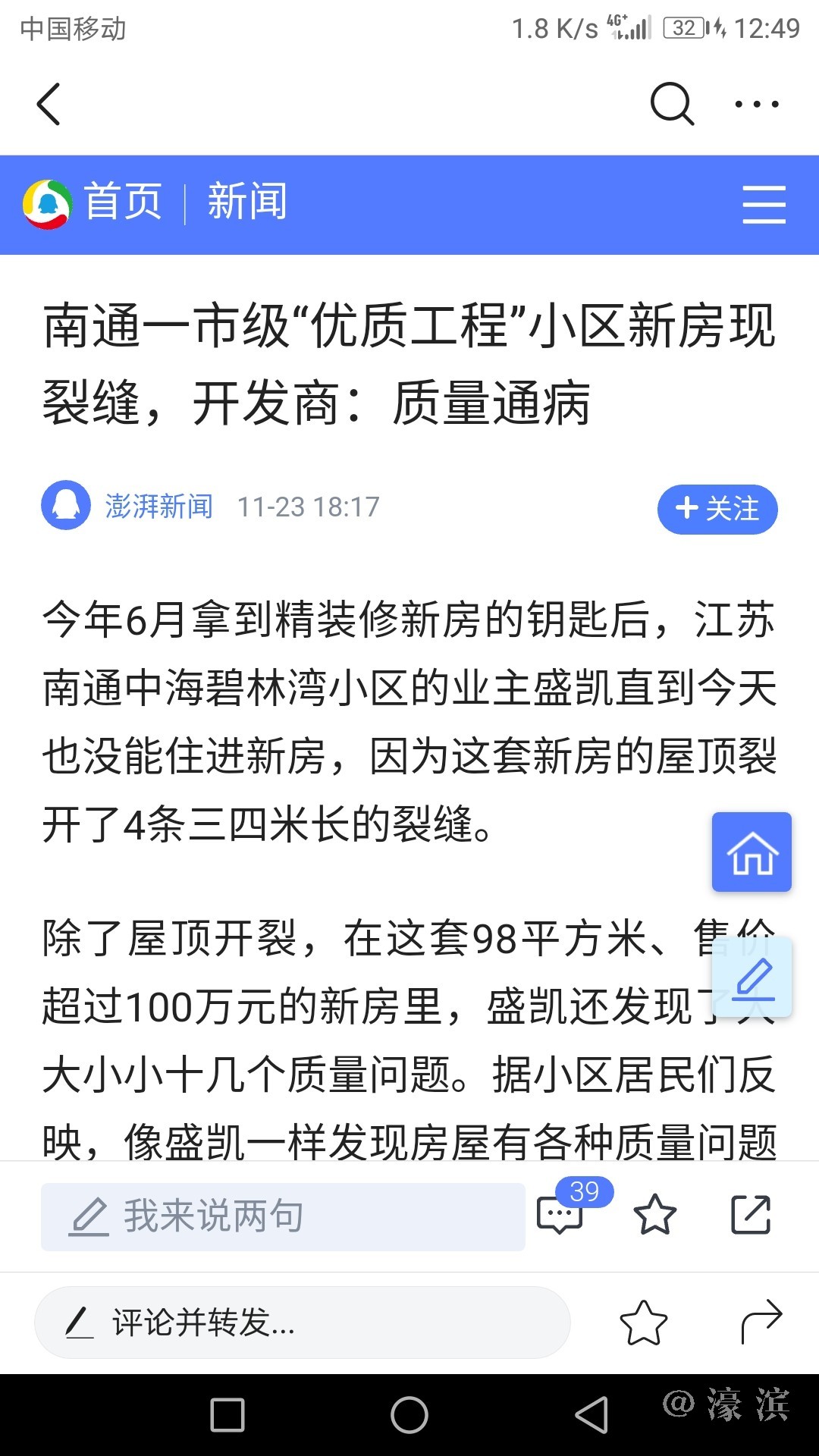Tap the star icon next to 评论并转发
The width and height of the screenshot is (819, 1456).
(x=644, y=1323)
